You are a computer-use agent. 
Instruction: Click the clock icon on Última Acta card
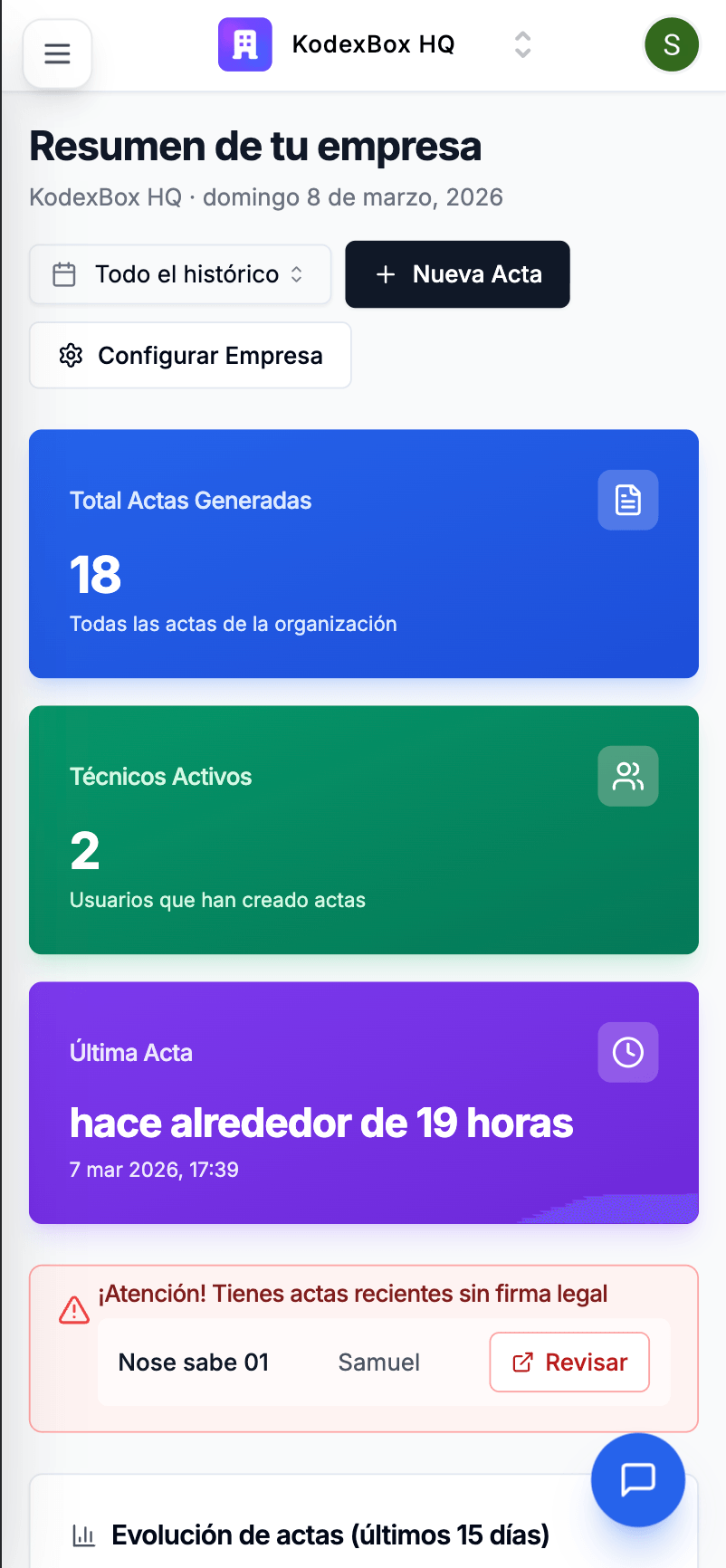(627, 1052)
